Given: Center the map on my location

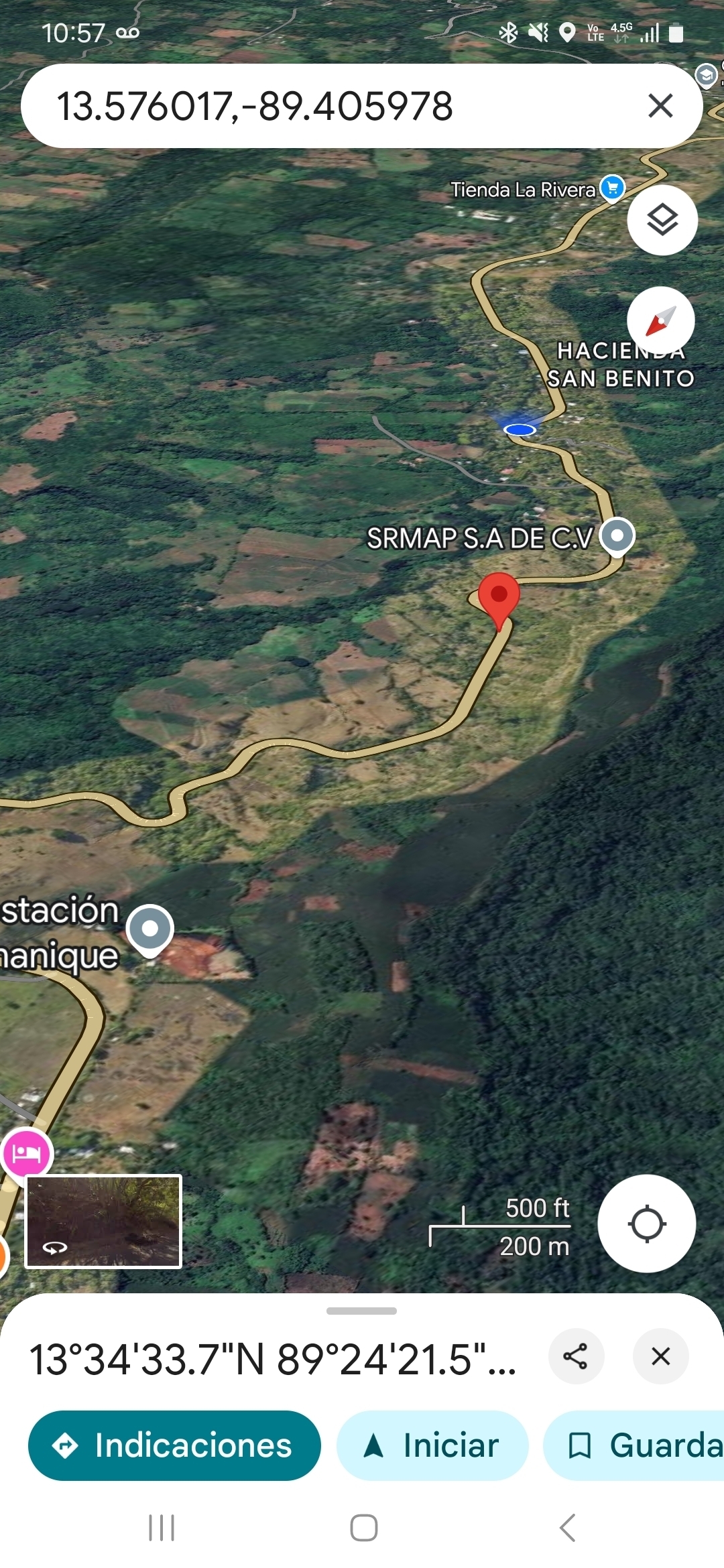Looking at the screenshot, I should tap(646, 1224).
